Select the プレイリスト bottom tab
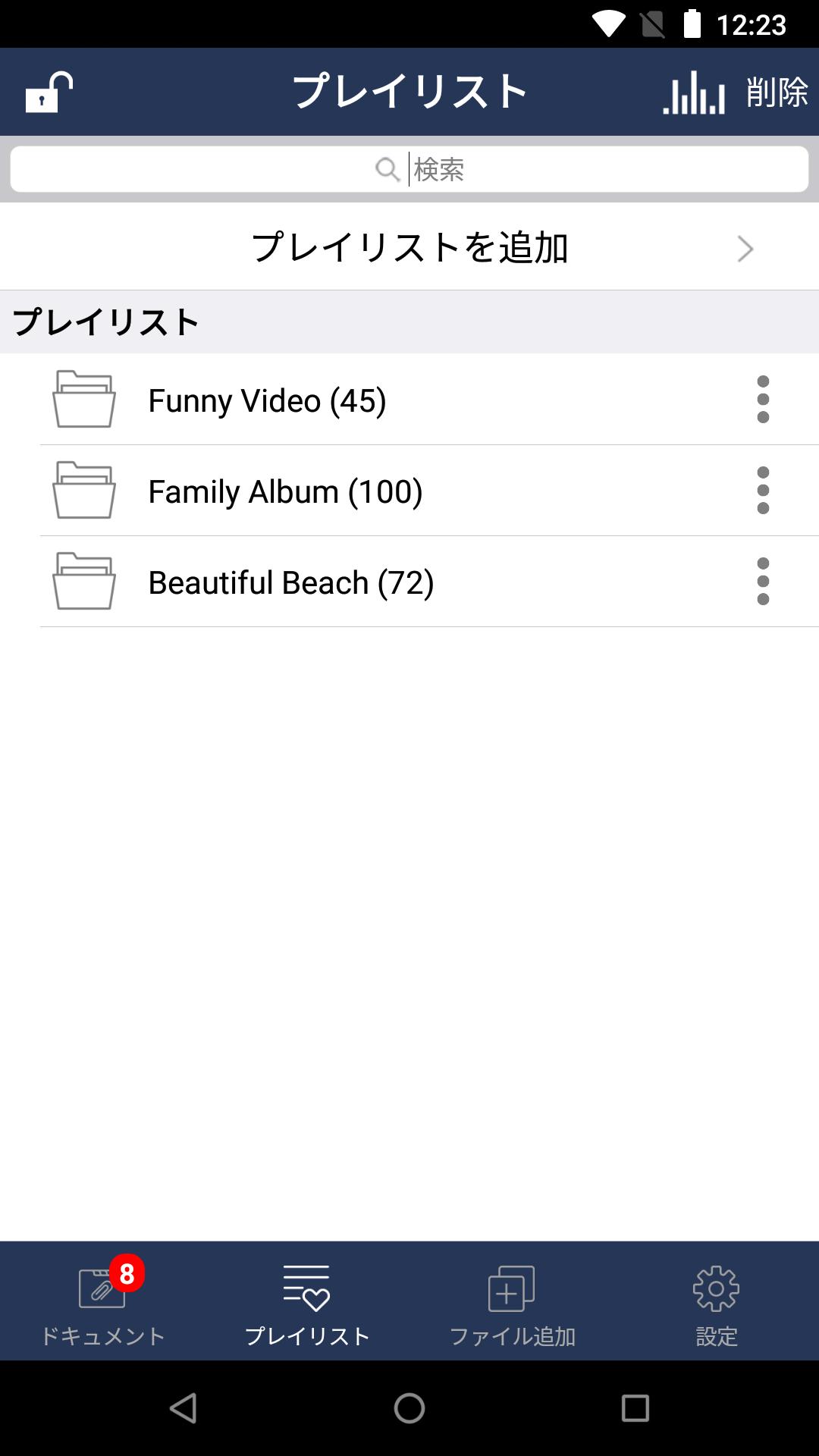The image size is (819, 1456). point(307,1301)
